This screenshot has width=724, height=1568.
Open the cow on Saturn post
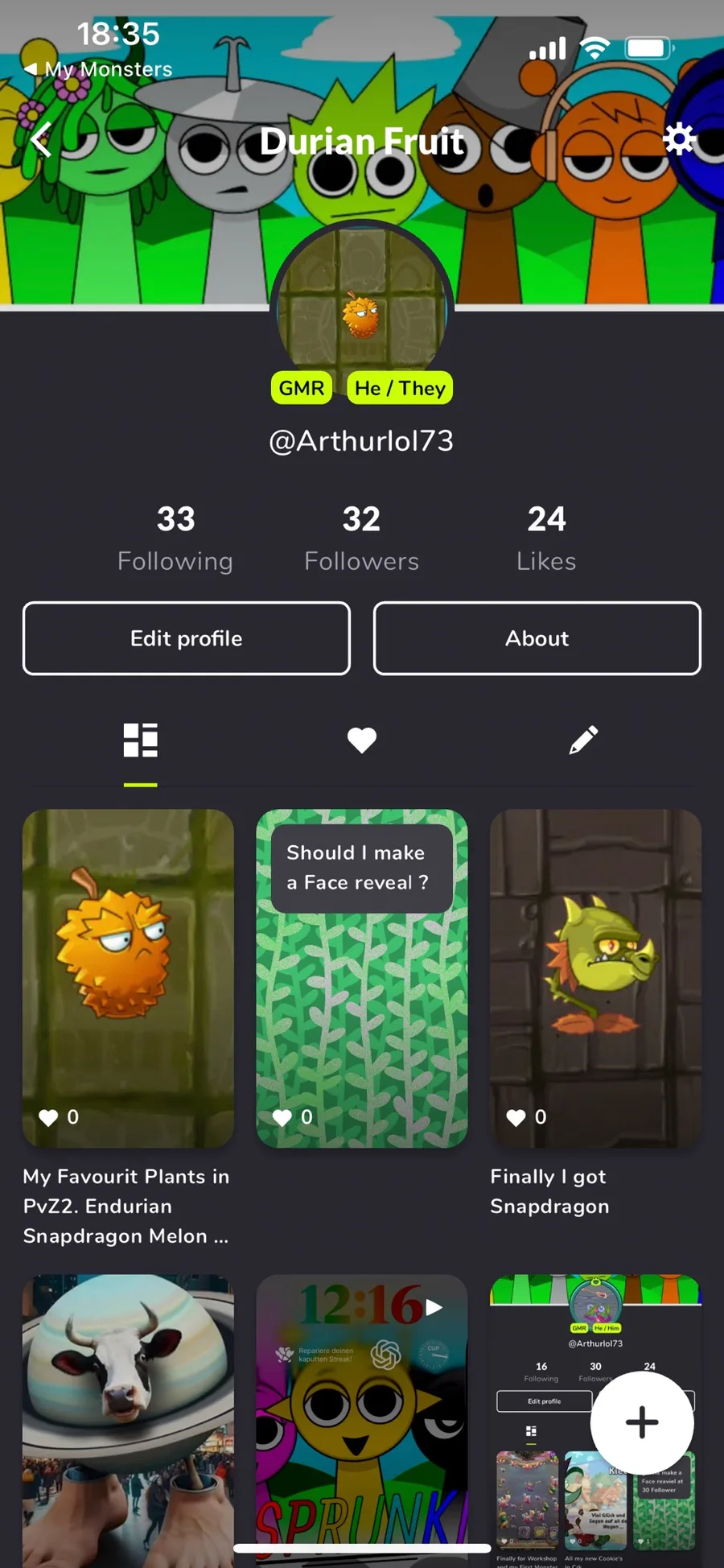click(x=129, y=1421)
